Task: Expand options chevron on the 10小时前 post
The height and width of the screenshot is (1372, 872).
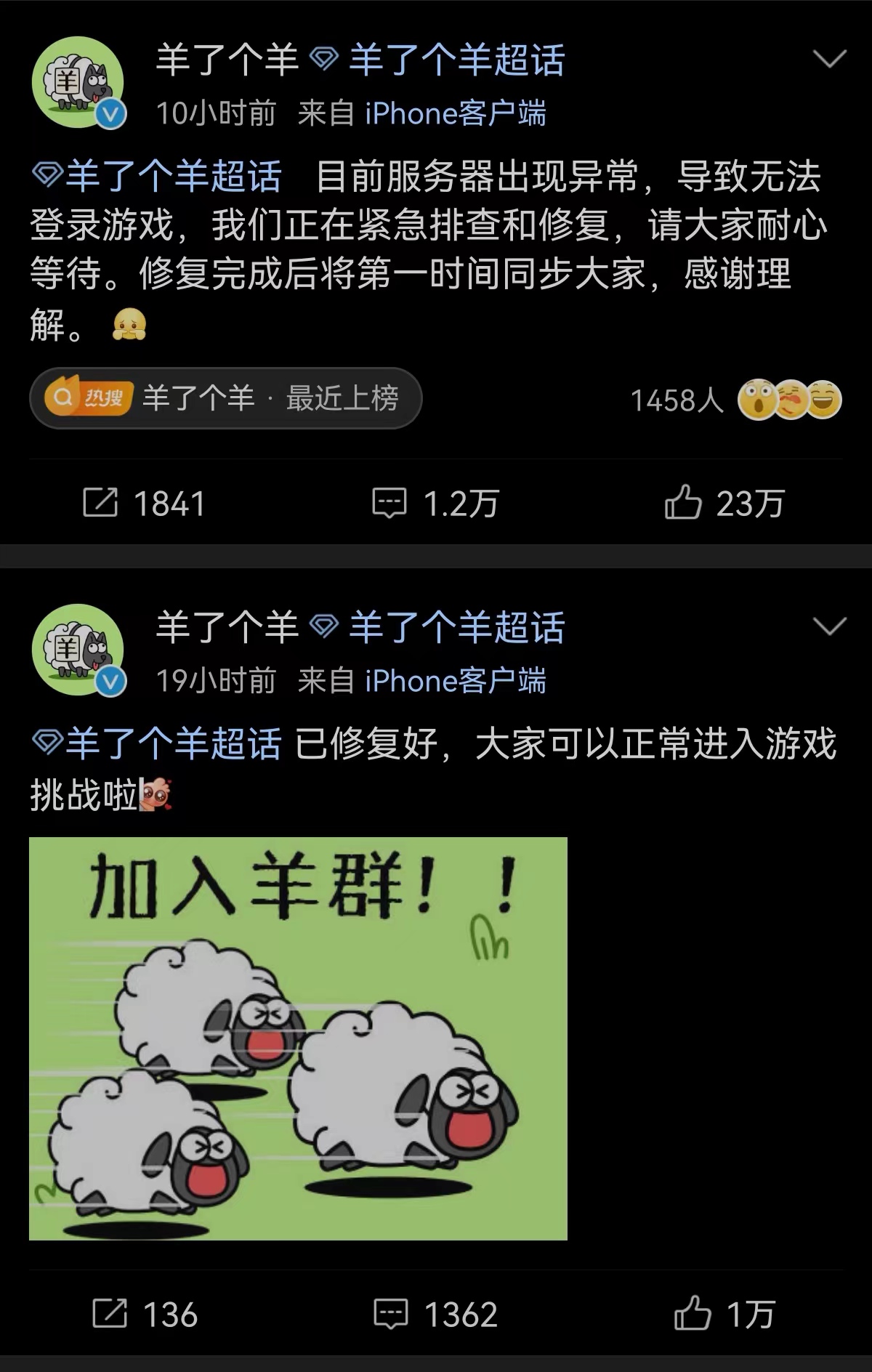Action: click(x=830, y=60)
